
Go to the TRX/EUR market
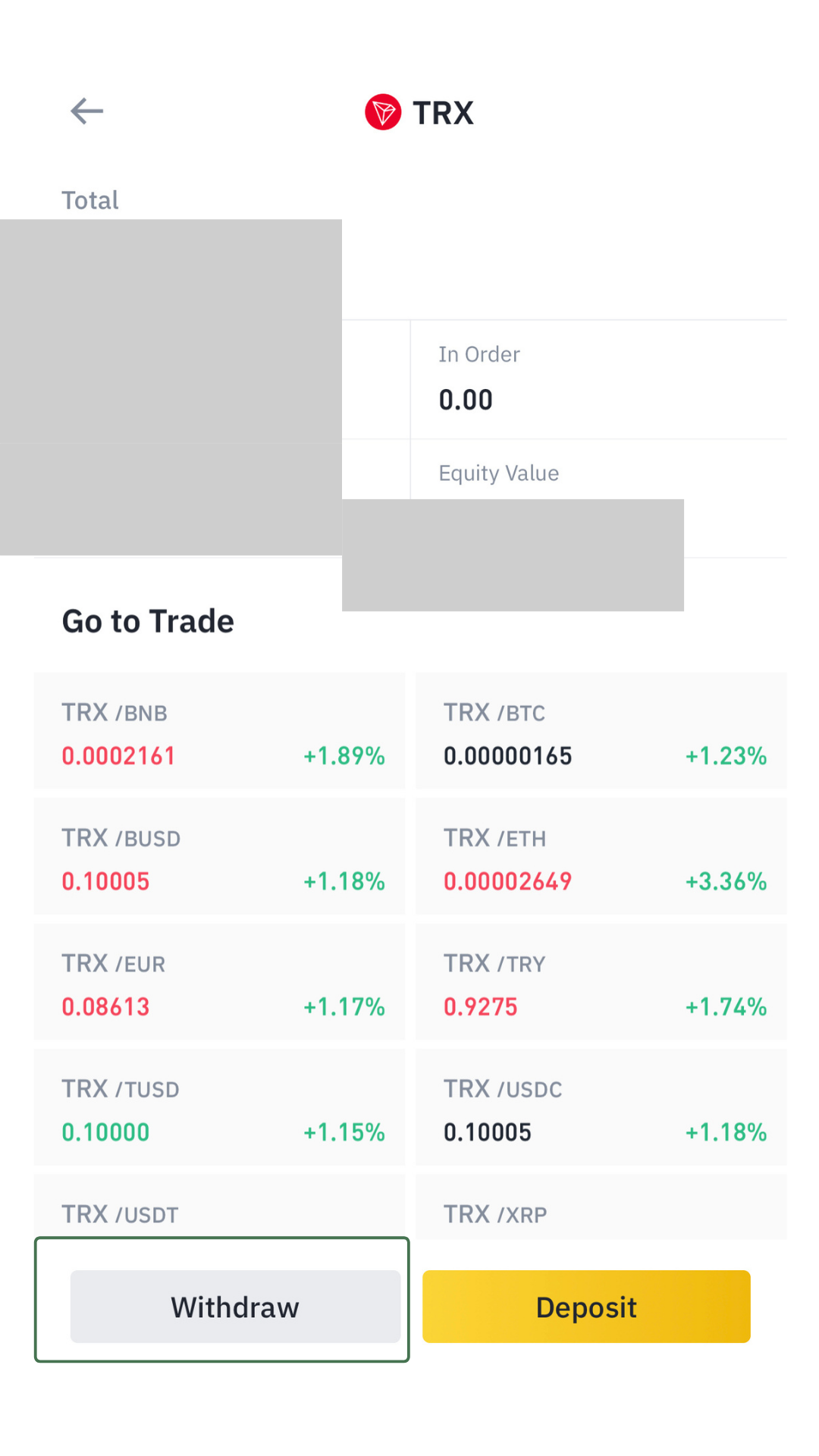click(219, 982)
